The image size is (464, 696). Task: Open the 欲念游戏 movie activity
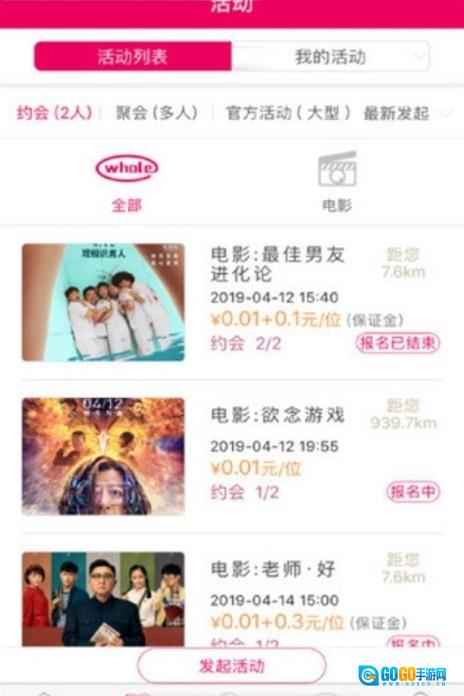click(x=232, y=456)
